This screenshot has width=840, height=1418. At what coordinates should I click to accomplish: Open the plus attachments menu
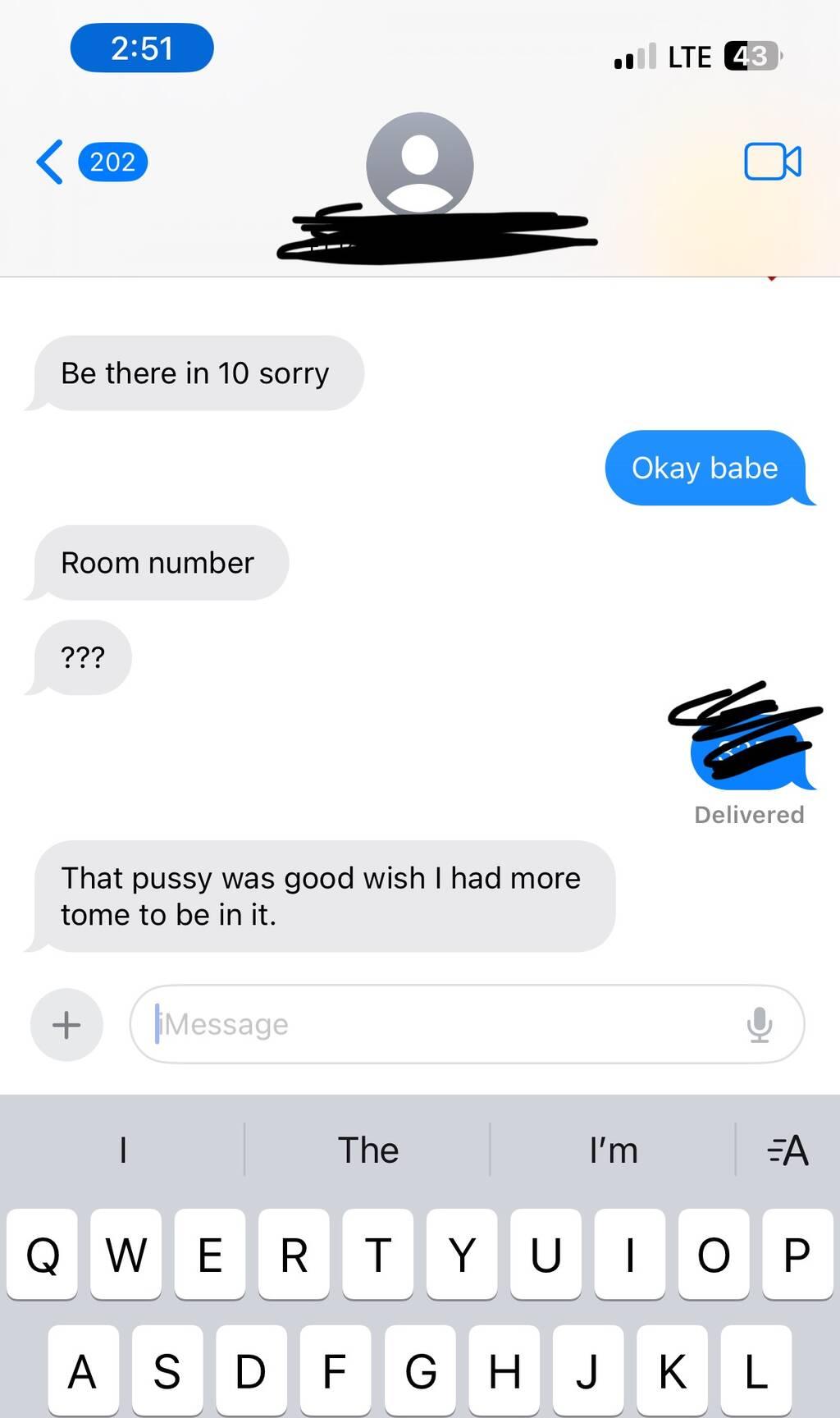pyautogui.click(x=66, y=1024)
